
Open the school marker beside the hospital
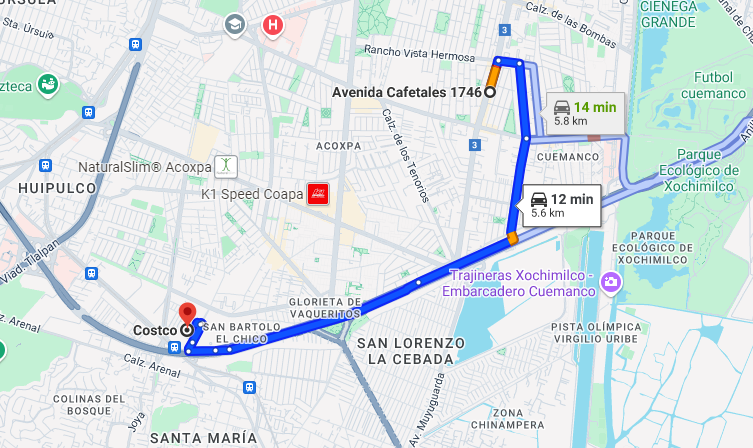pos(235,24)
